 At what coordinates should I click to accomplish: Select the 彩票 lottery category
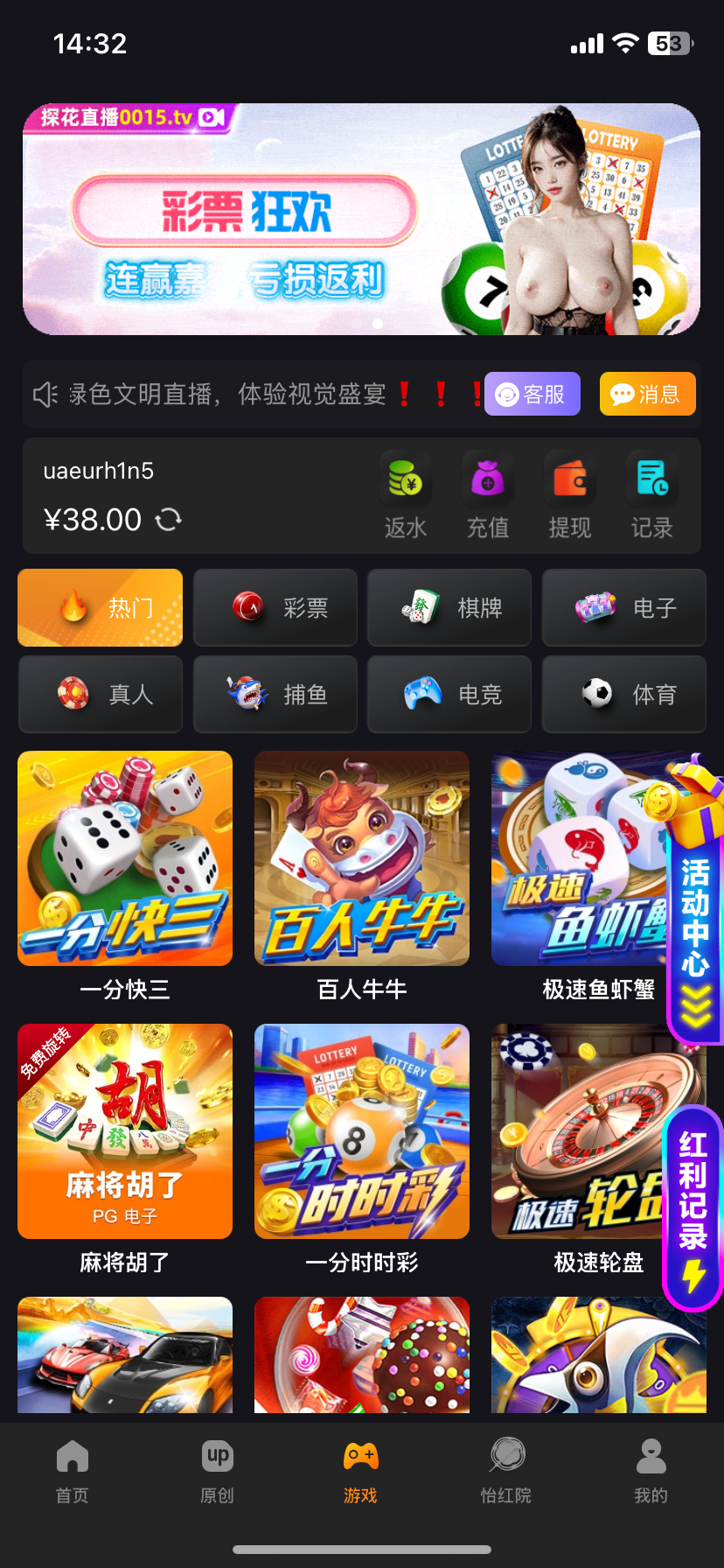click(x=275, y=607)
